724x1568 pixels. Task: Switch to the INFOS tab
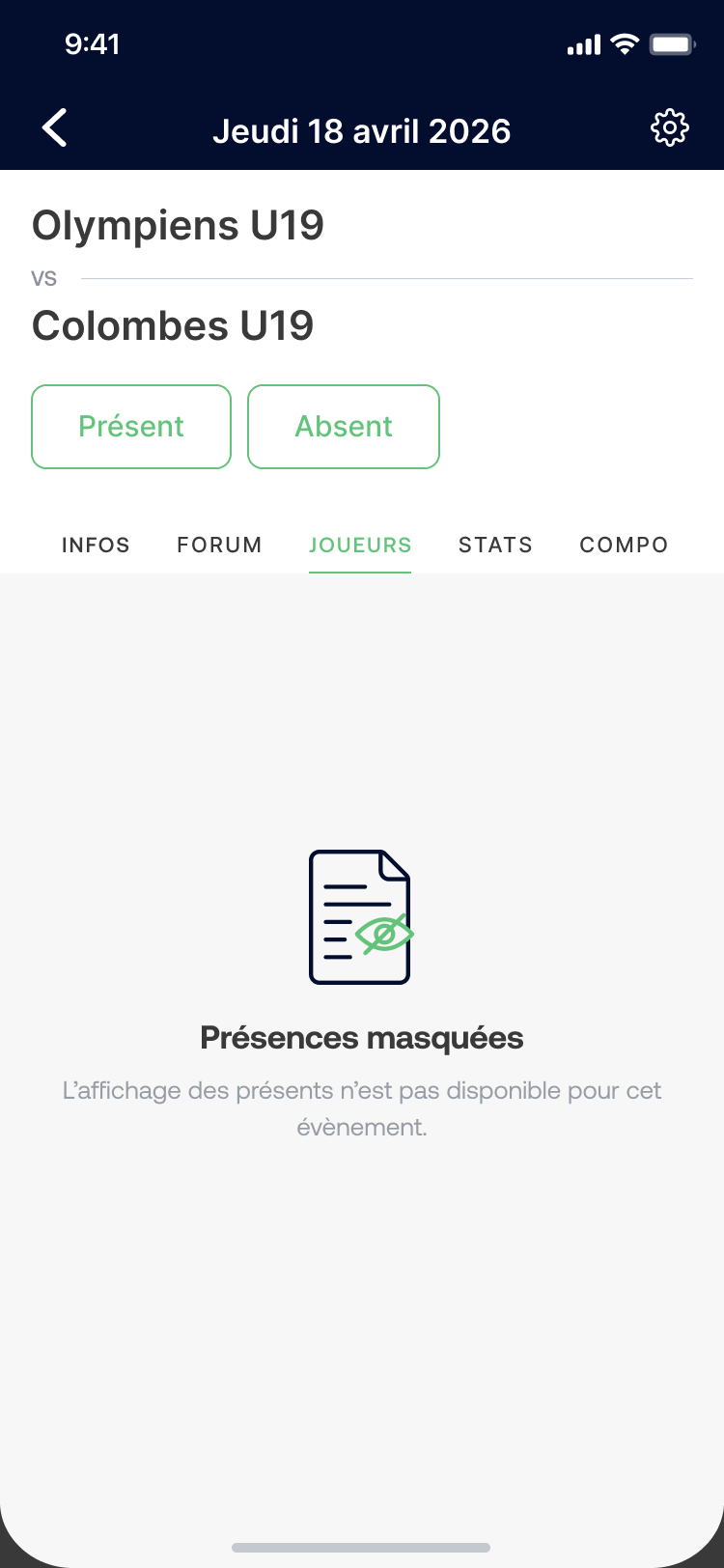[x=96, y=545]
